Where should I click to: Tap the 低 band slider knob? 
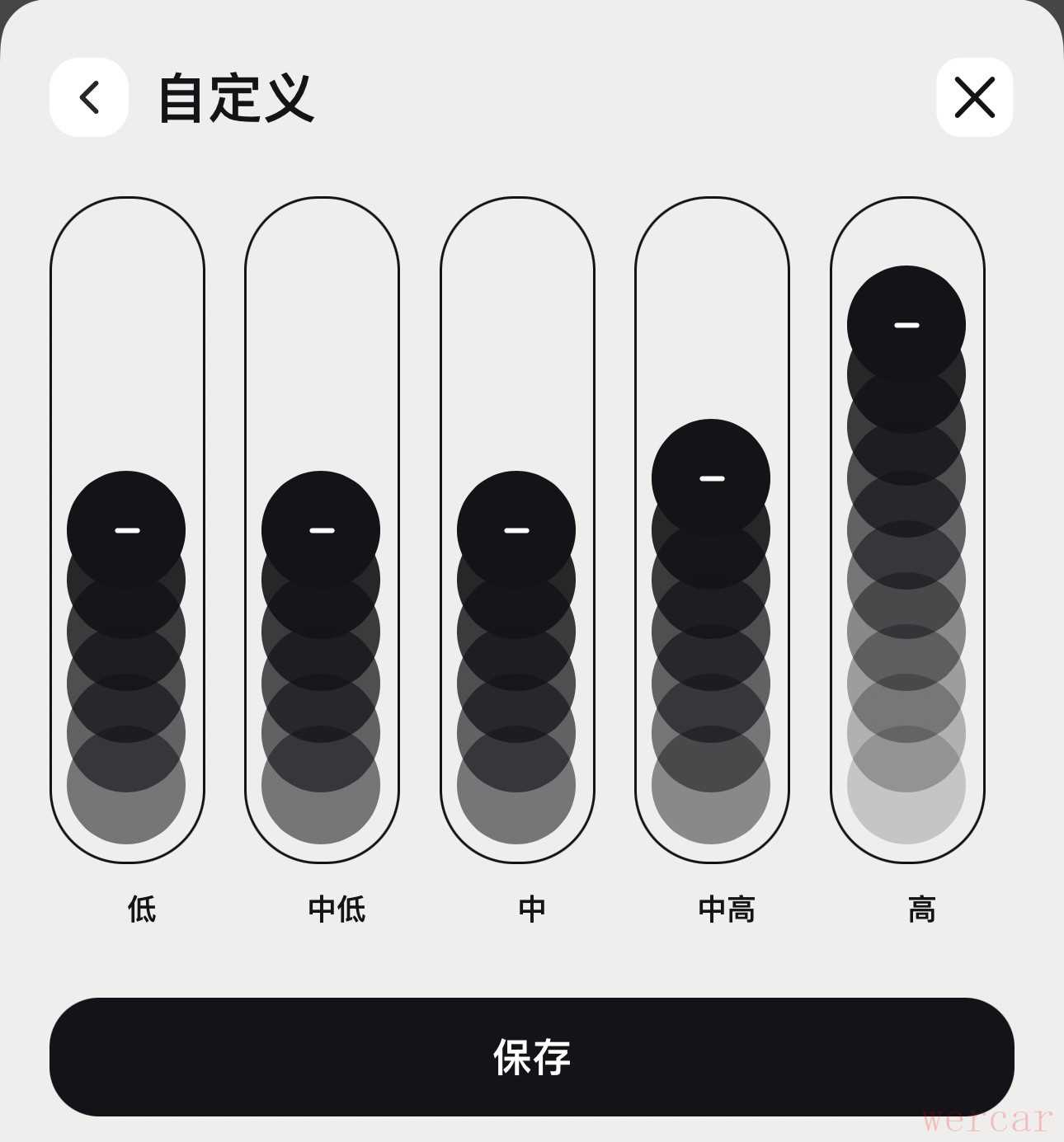pos(126,530)
